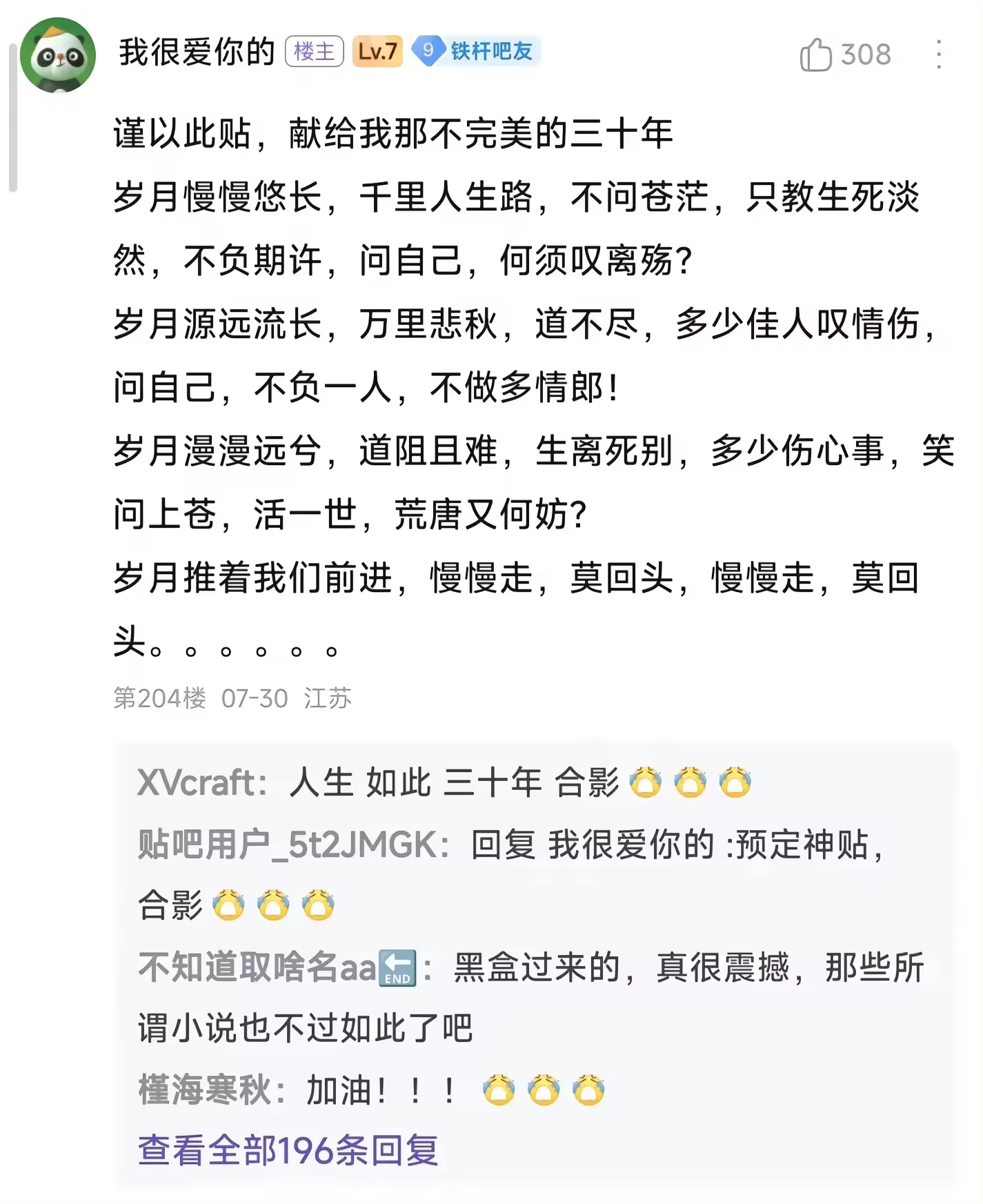The height and width of the screenshot is (1204, 983).
Task: Open the username 我很爱你的
Action: pyautogui.click(x=197, y=52)
